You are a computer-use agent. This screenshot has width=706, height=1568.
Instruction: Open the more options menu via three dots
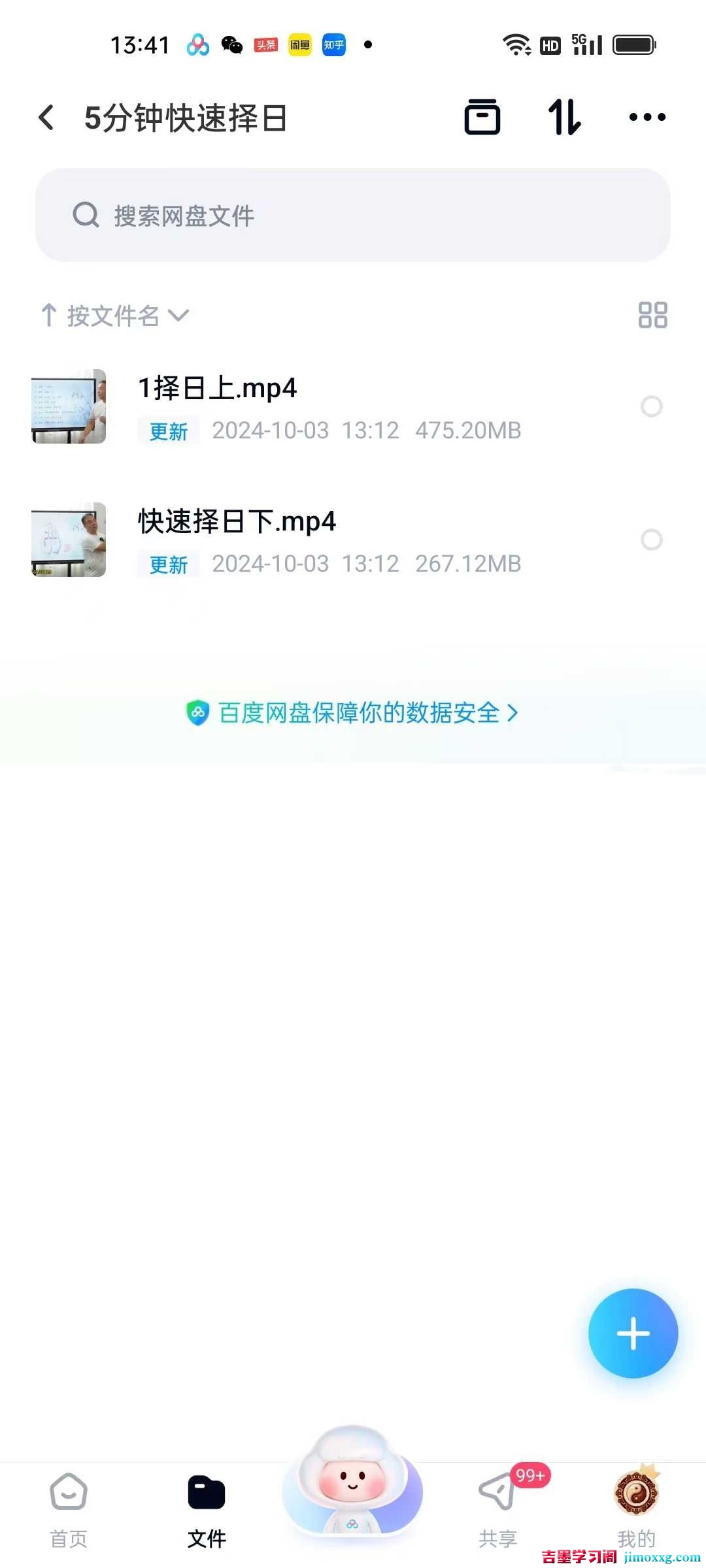click(647, 116)
